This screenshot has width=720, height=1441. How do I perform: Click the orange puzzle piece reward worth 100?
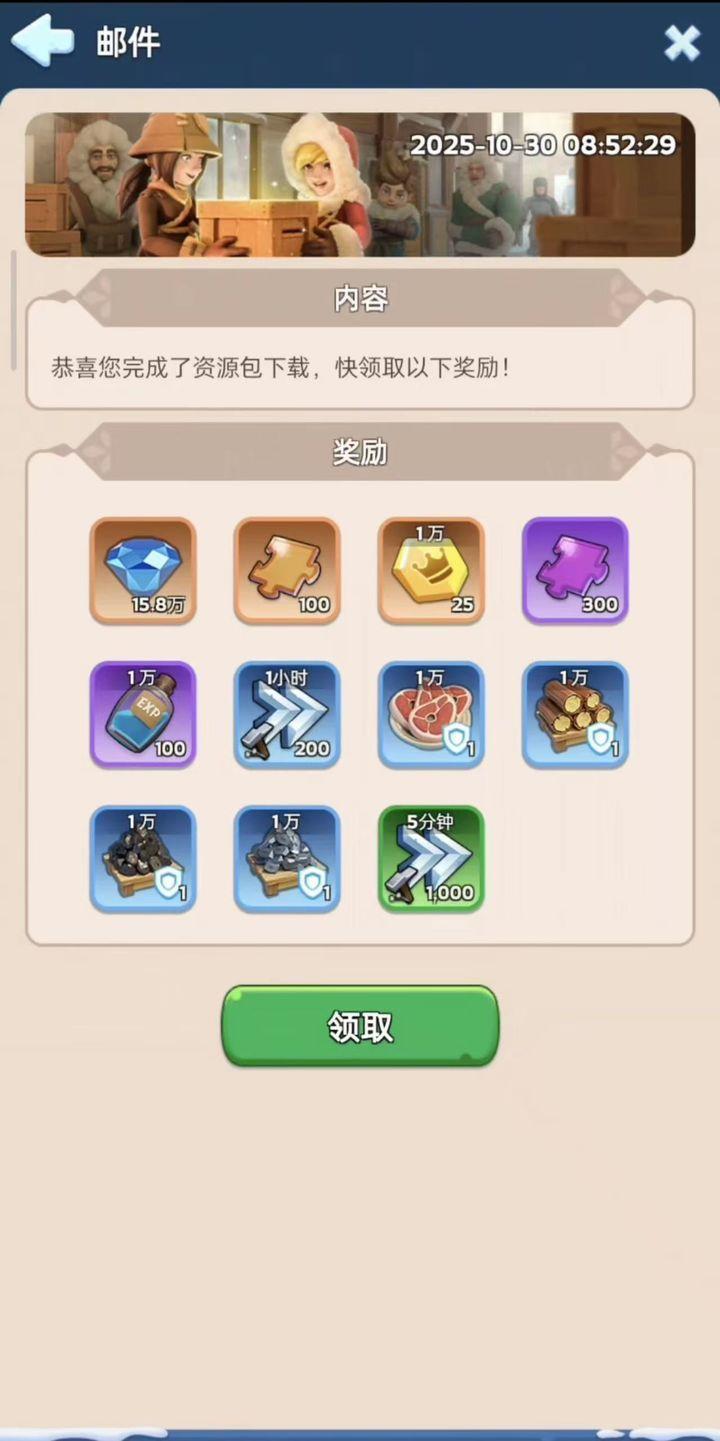coord(287,570)
